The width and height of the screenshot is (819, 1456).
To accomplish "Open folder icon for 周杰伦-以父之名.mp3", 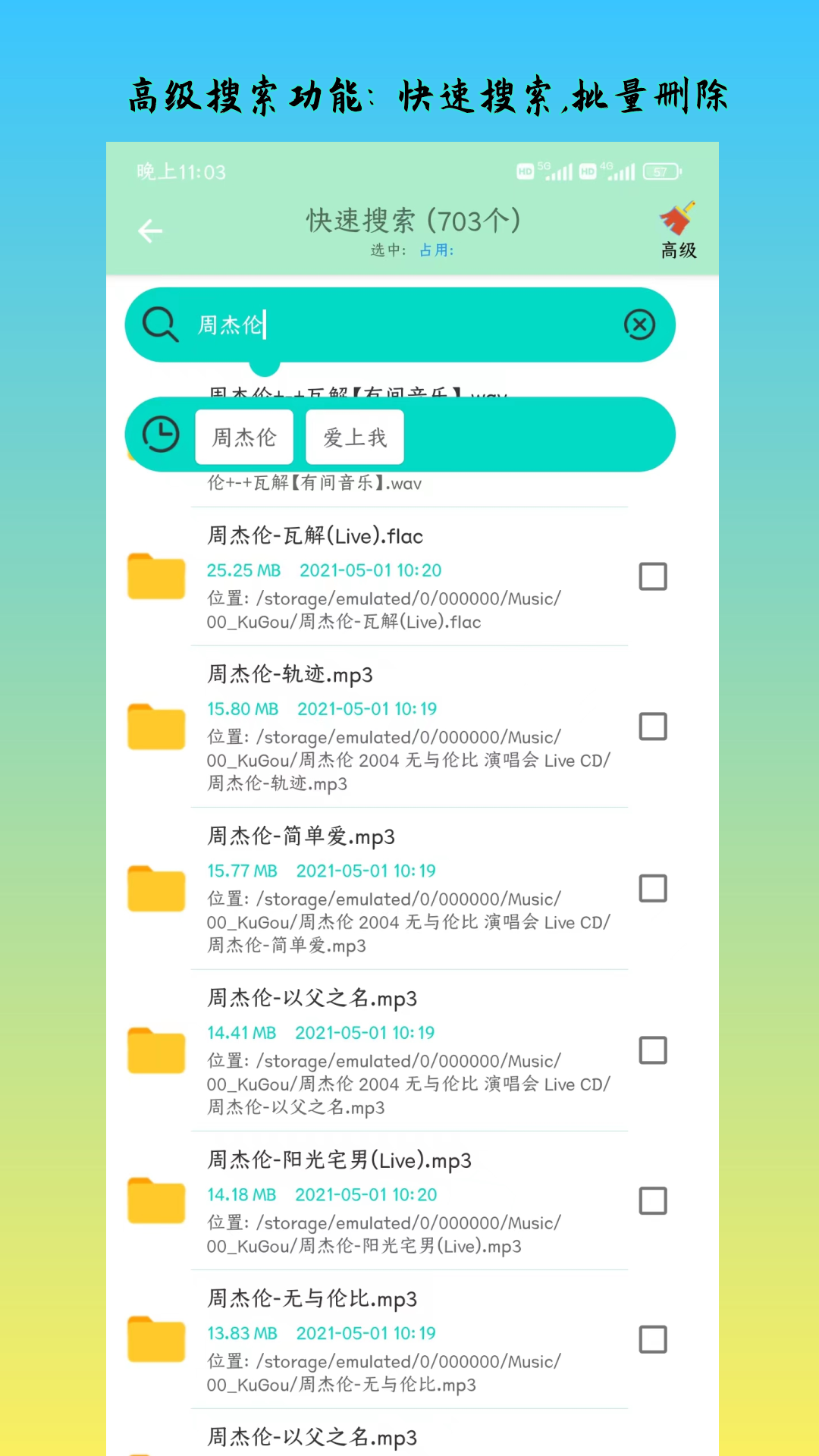I will [155, 1051].
